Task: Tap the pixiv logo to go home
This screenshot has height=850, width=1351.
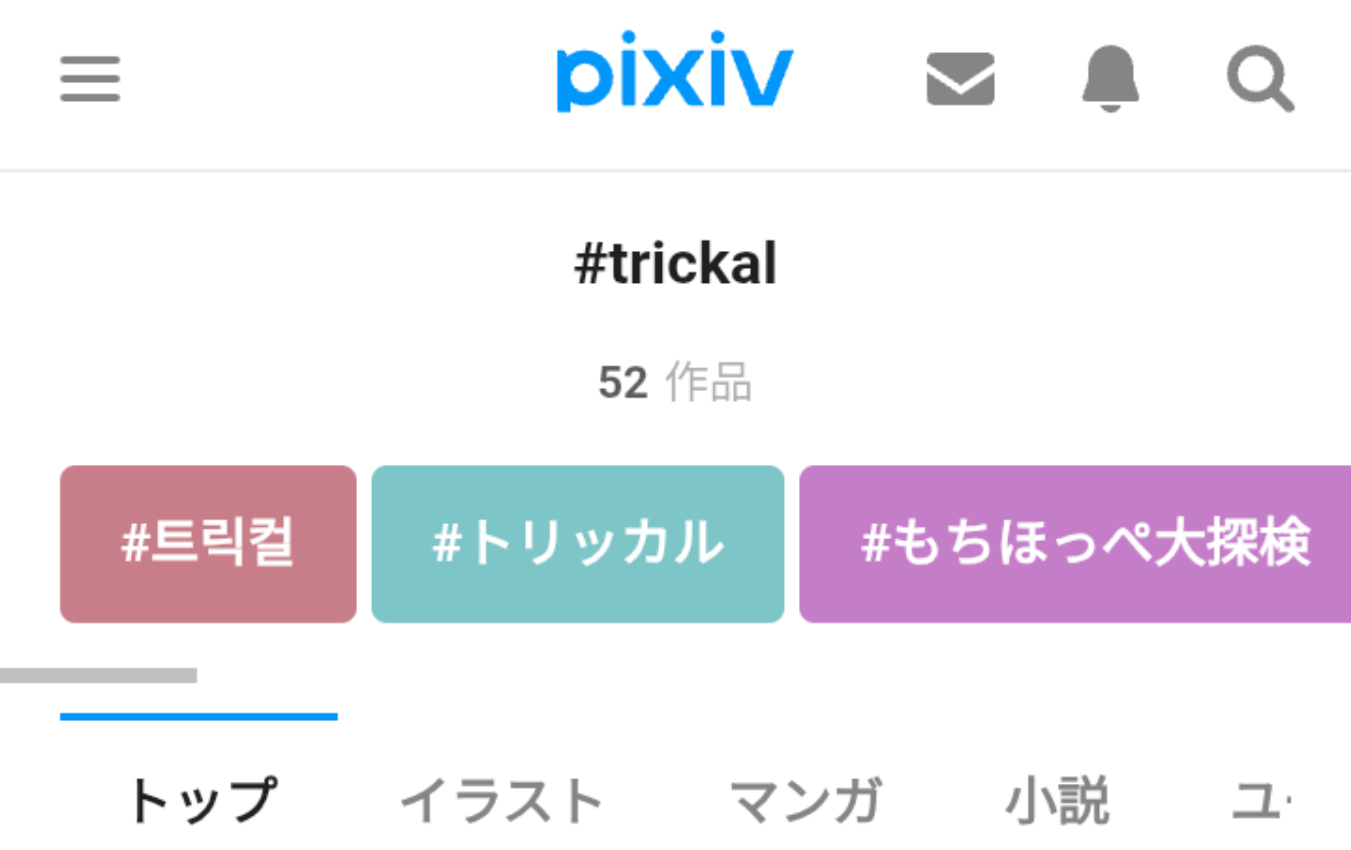Action: click(675, 77)
